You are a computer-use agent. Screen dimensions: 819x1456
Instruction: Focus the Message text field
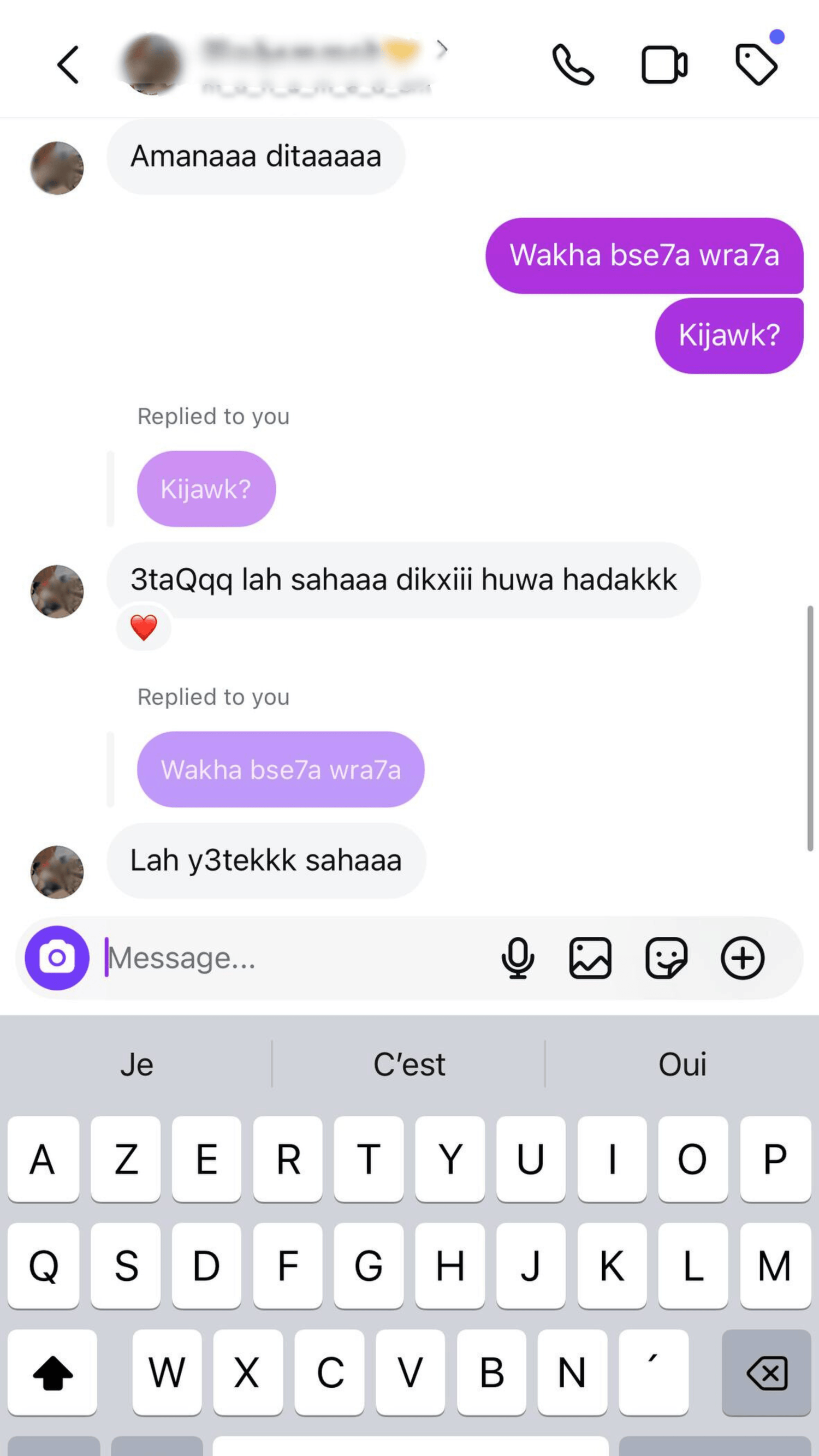[x=294, y=958]
